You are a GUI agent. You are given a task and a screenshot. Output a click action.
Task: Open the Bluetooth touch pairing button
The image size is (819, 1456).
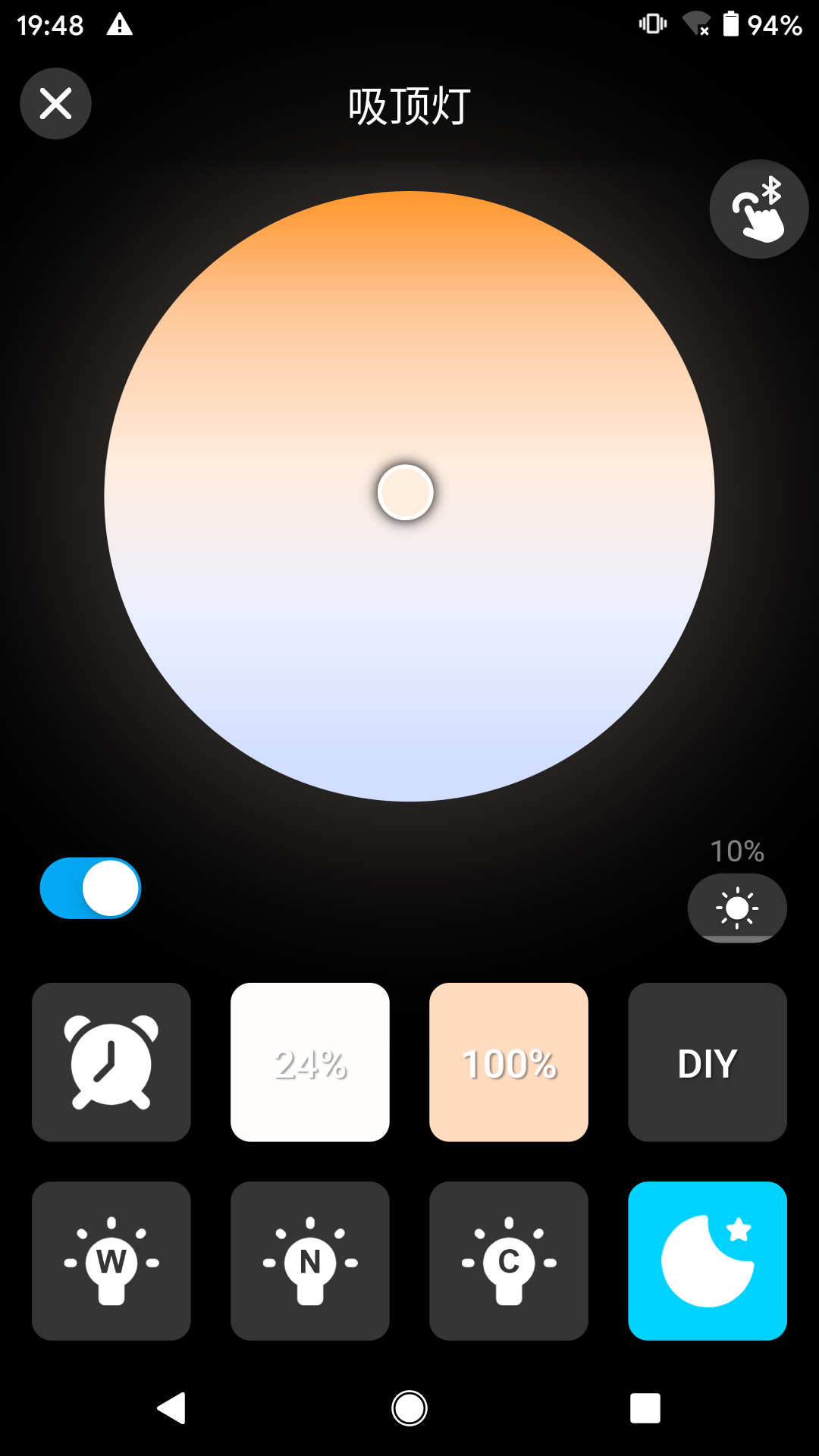coord(758,209)
